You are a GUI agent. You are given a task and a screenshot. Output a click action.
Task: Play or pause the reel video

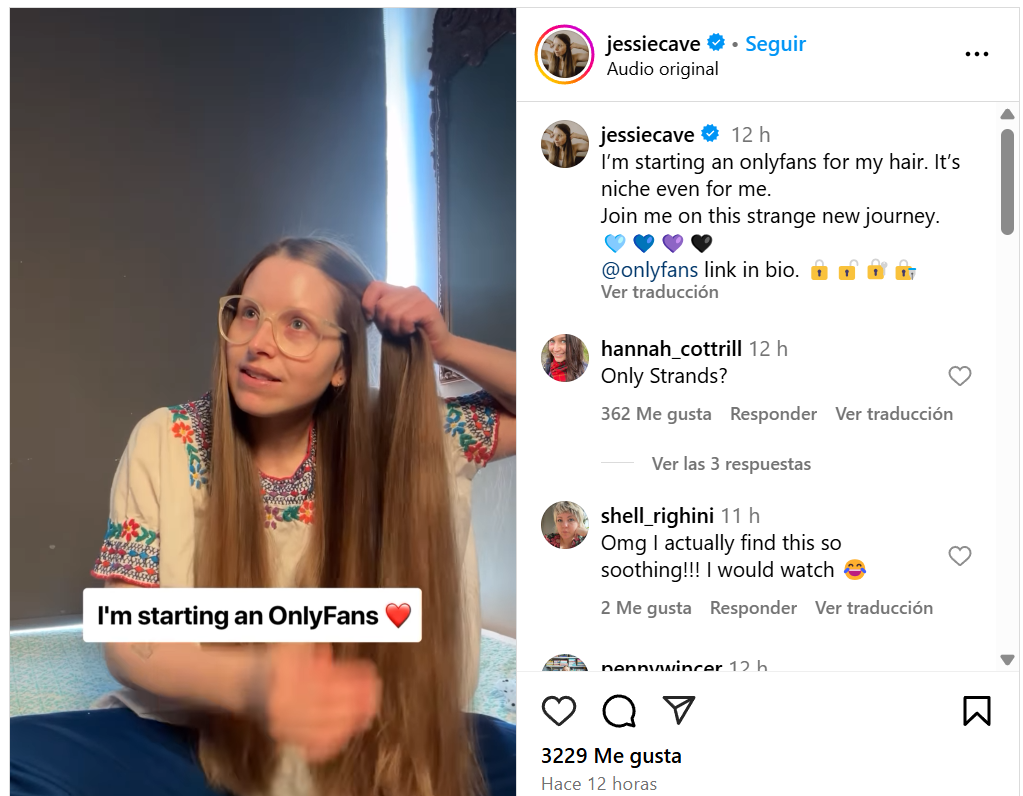tap(263, 400)
